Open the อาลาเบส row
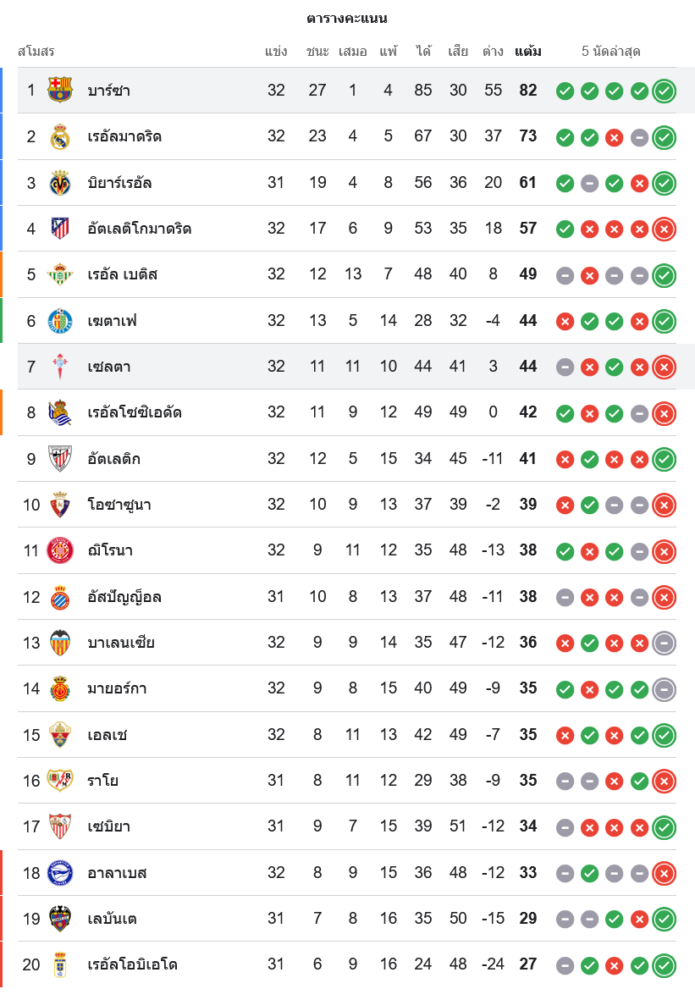 tap(117, 873)
